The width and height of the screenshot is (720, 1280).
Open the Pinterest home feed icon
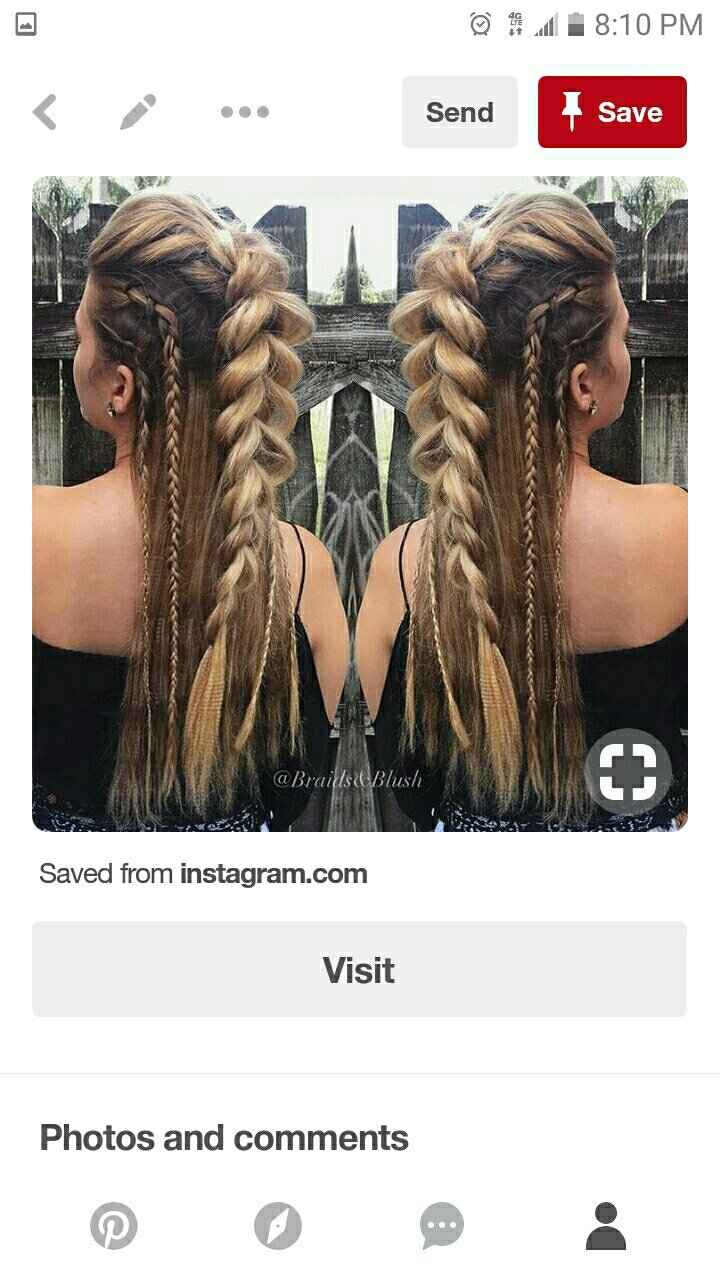(114, 1222)
